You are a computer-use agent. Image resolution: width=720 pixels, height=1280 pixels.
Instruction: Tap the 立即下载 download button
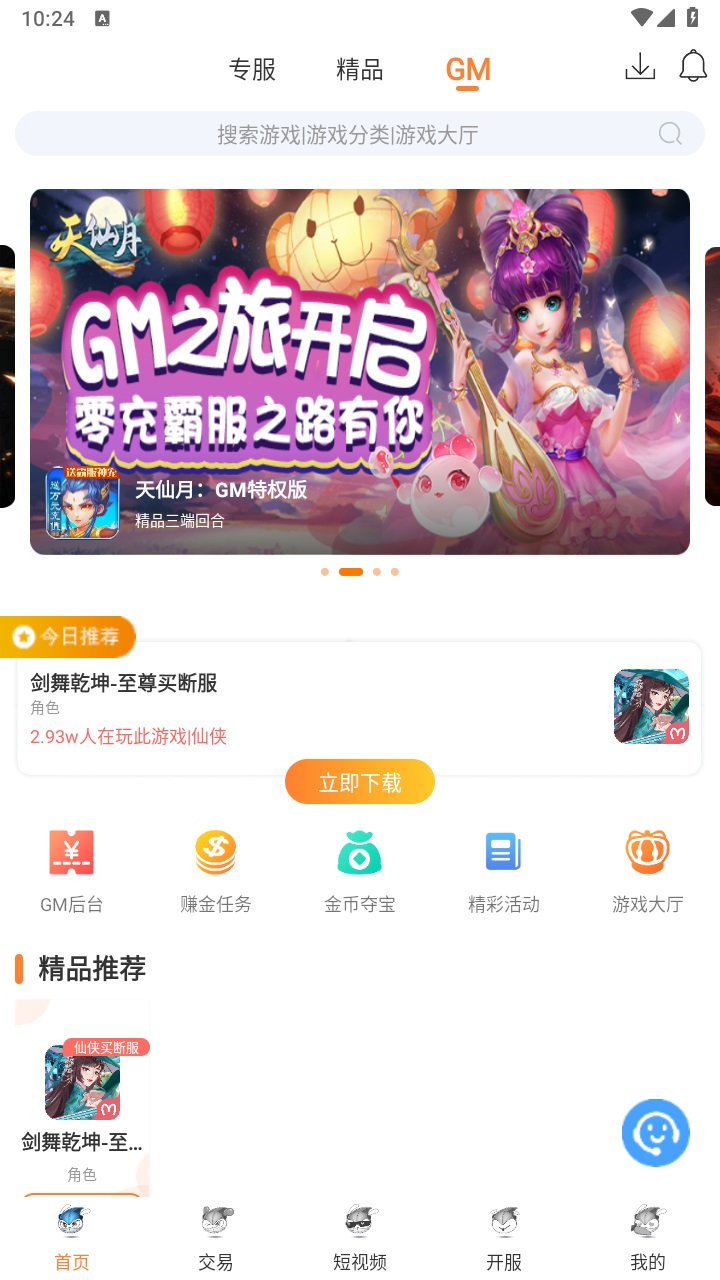pos(360,781)
